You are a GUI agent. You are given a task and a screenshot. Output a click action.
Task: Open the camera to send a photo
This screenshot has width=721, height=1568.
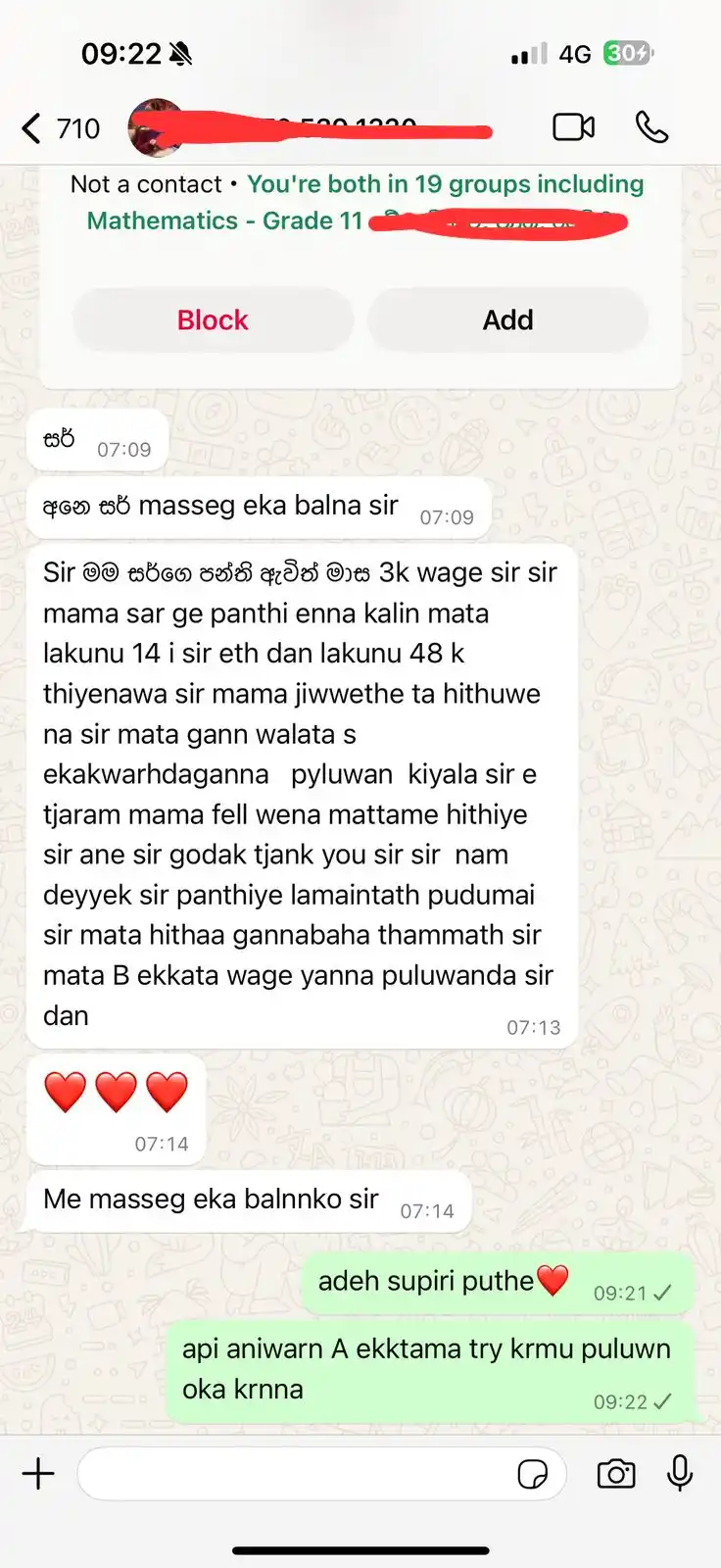616,1474
